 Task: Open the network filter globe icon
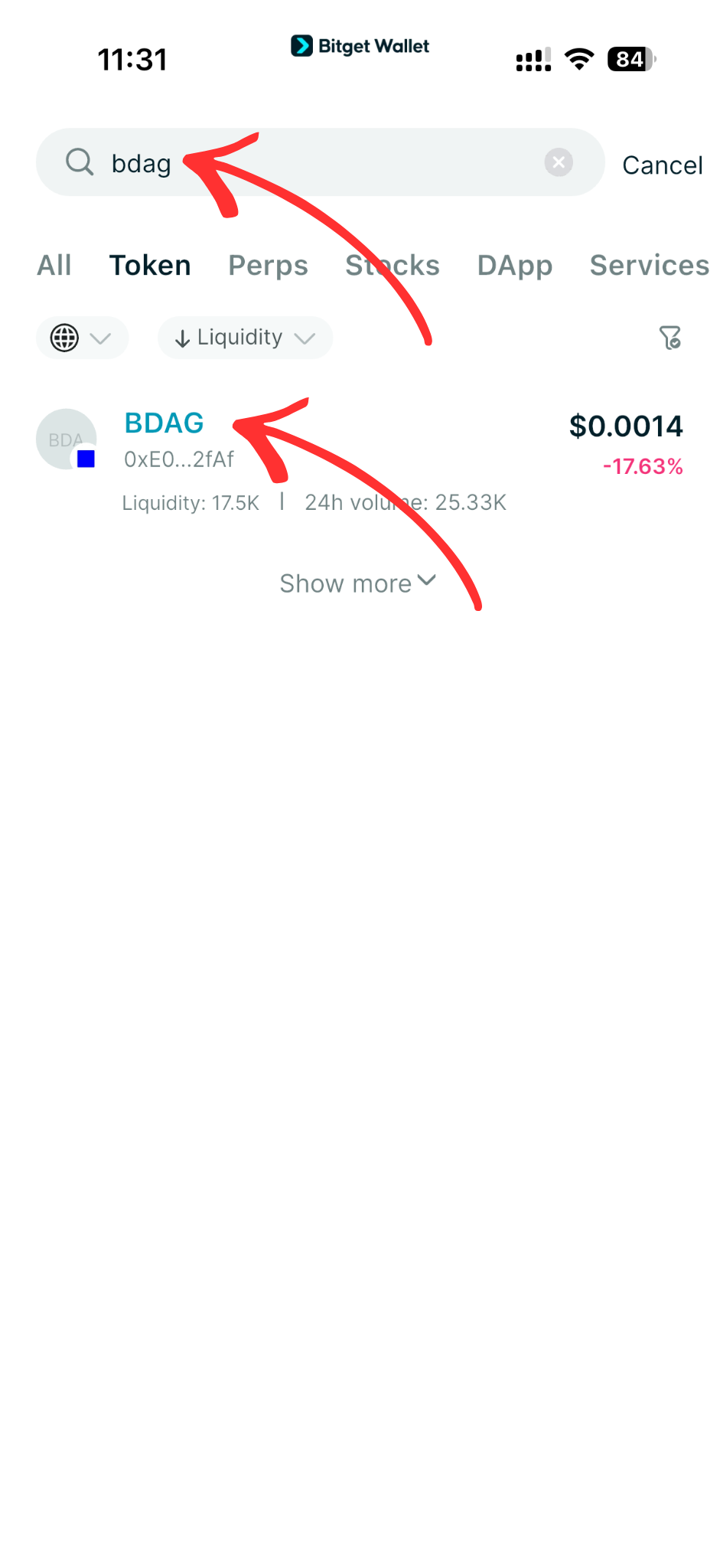click(x=65, y=338)
